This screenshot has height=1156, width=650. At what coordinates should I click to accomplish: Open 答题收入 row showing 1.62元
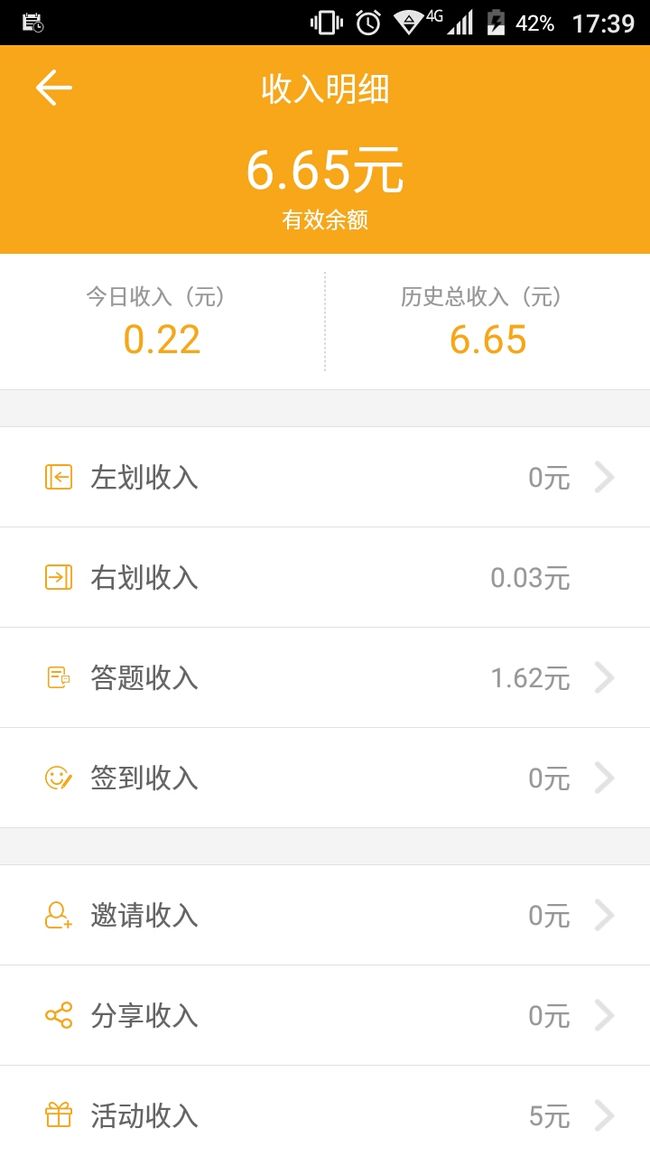[x=325, y=678]
